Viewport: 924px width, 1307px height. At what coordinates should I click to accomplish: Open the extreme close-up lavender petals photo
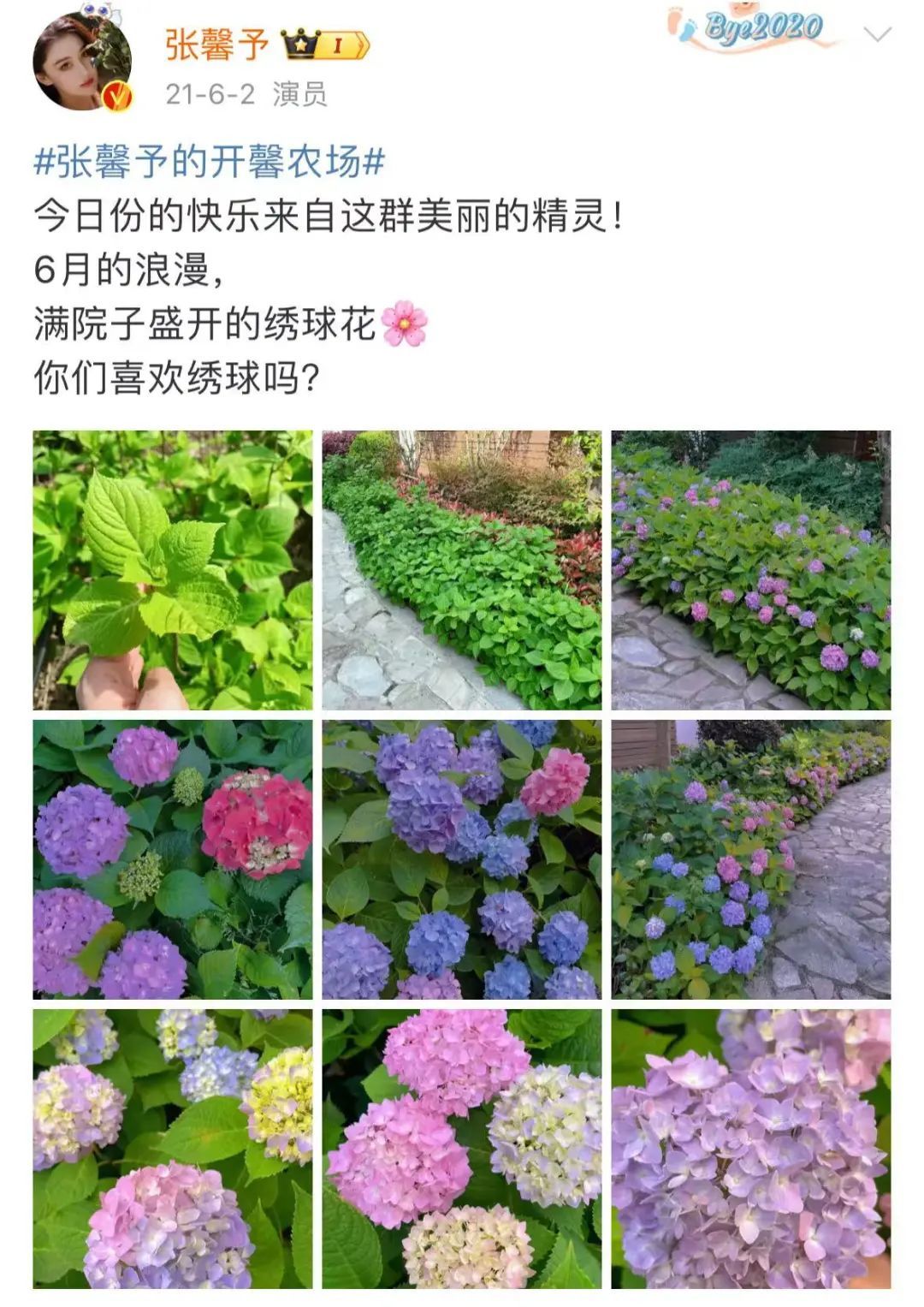750,1149
